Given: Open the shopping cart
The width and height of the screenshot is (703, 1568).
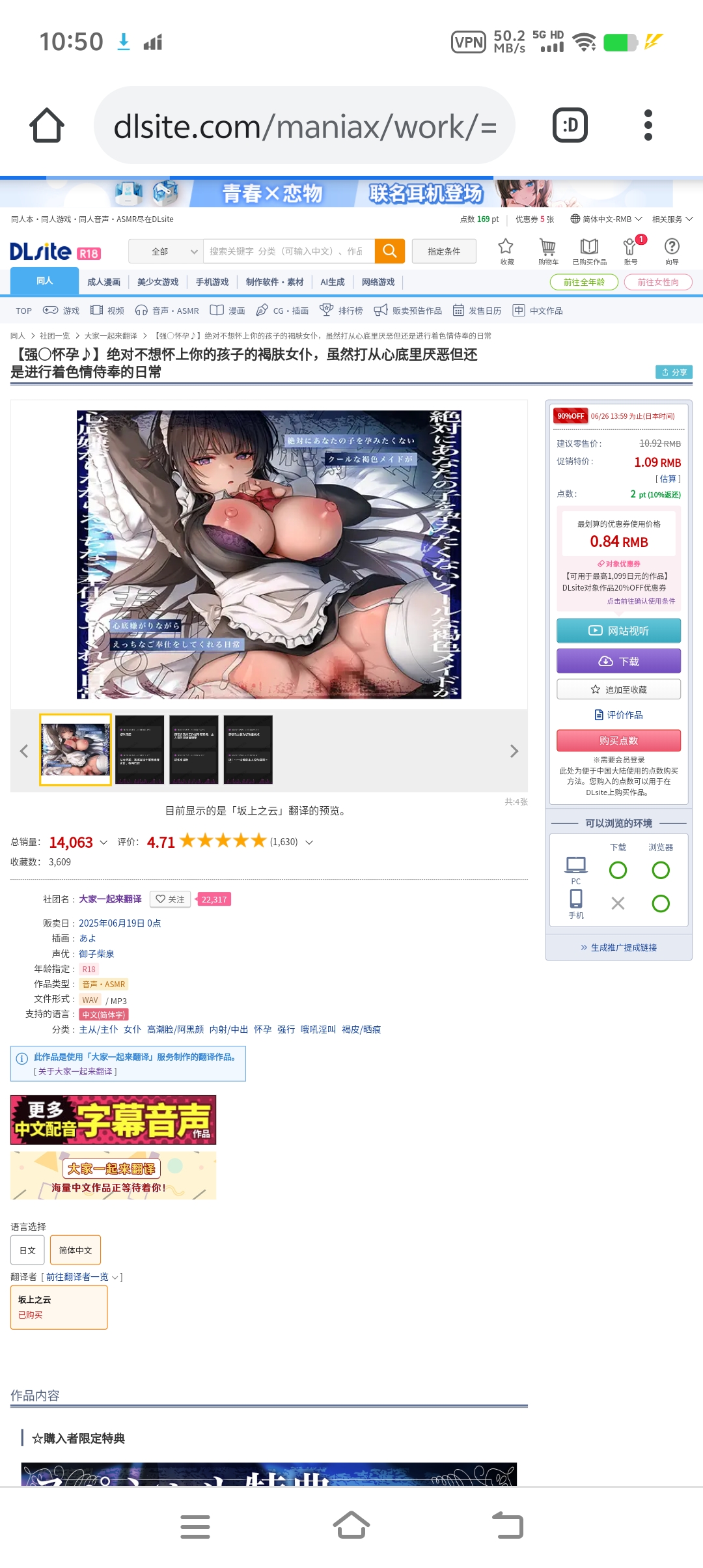Looking at the screenshot, I should click(x=548, y=251).
